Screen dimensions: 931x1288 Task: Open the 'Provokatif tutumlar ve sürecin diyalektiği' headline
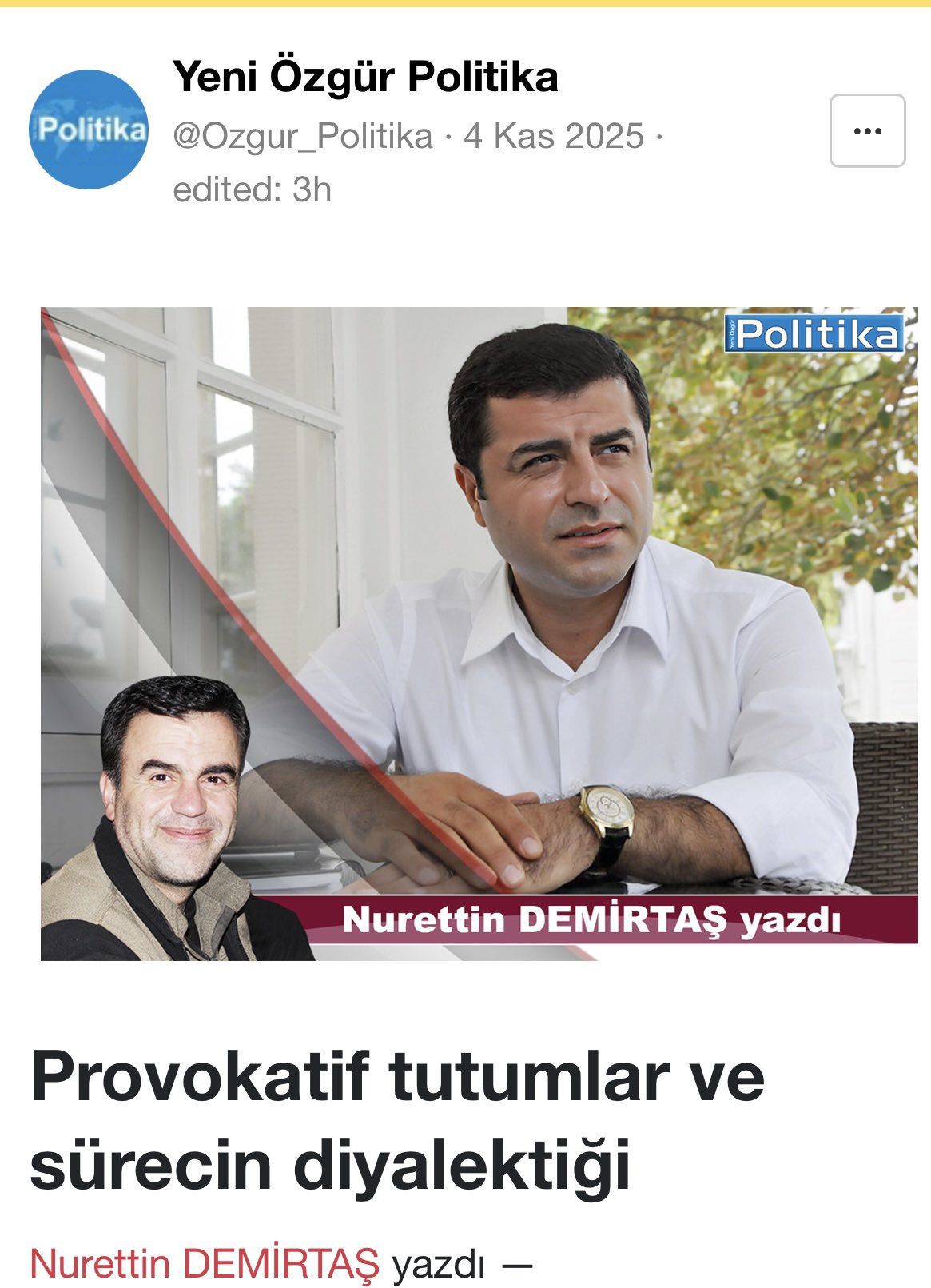(x=397, y=1121)
